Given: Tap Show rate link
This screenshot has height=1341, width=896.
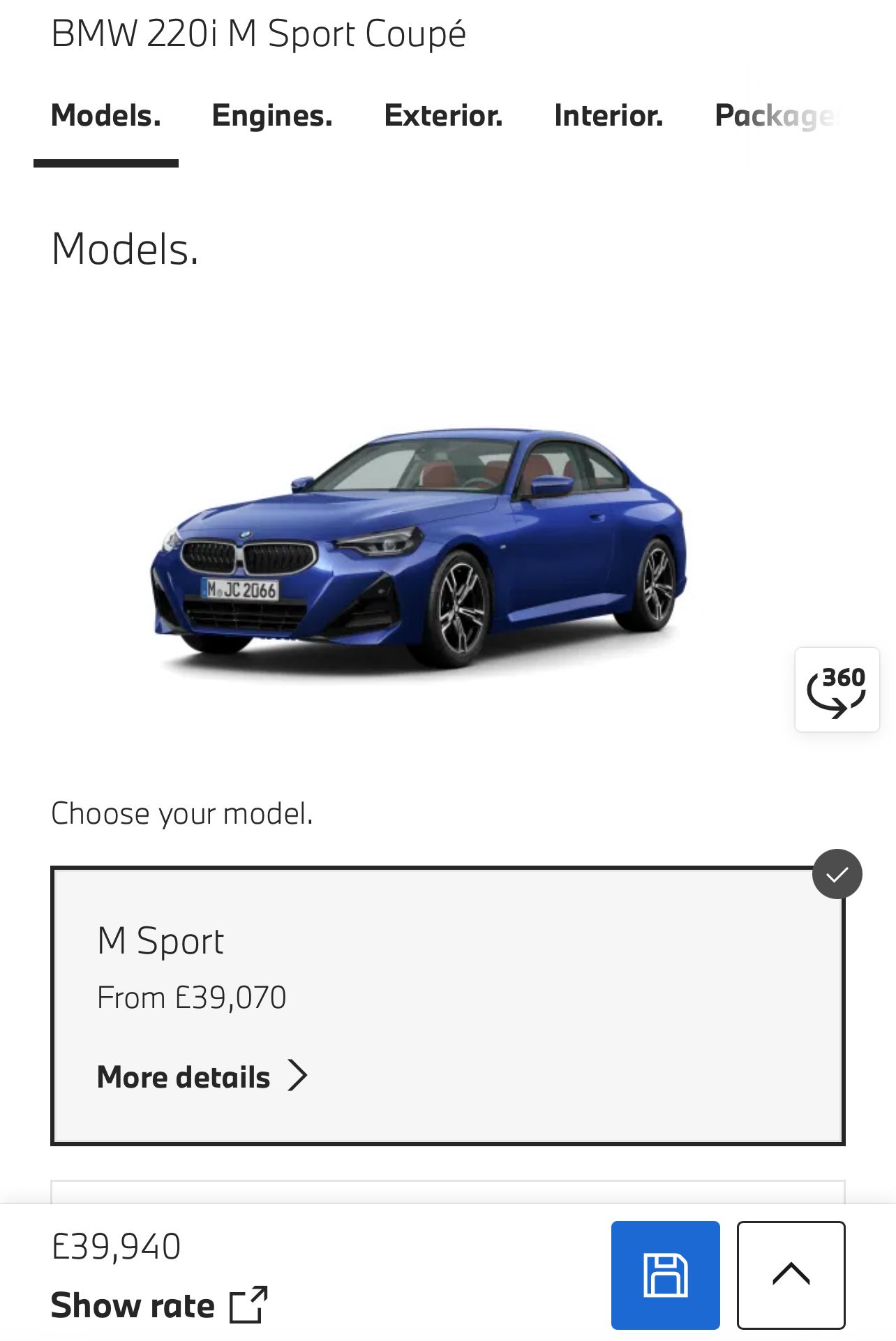Looking at the screenshot, I should [159, 1305].
